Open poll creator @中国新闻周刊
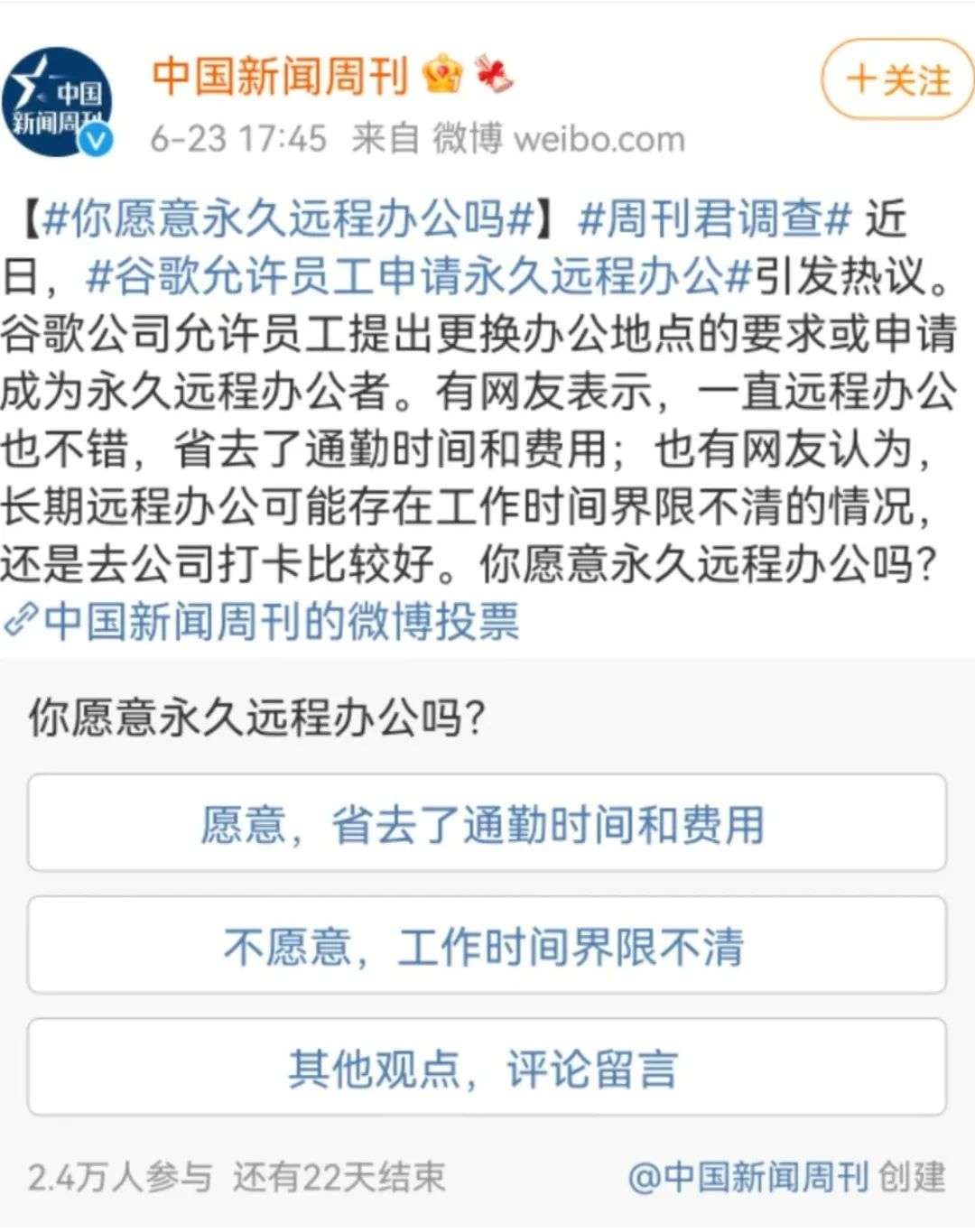Screen dimensions: 975x1232 click(x=747, y=1177)
